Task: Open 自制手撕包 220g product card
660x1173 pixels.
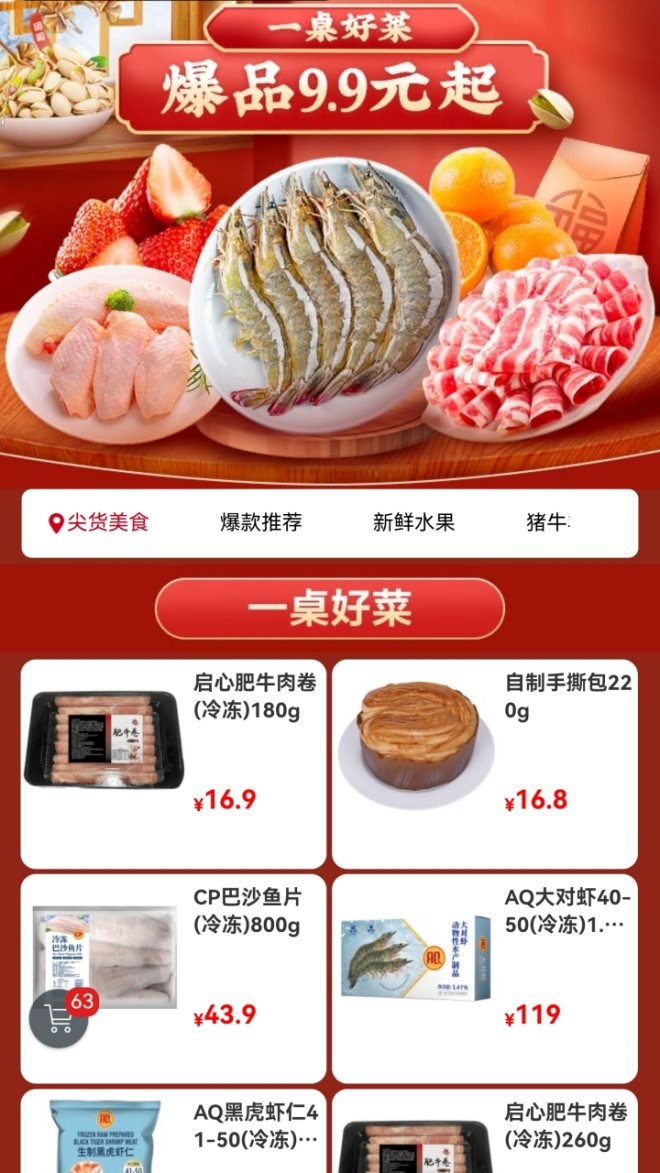Action: (484, 763)
